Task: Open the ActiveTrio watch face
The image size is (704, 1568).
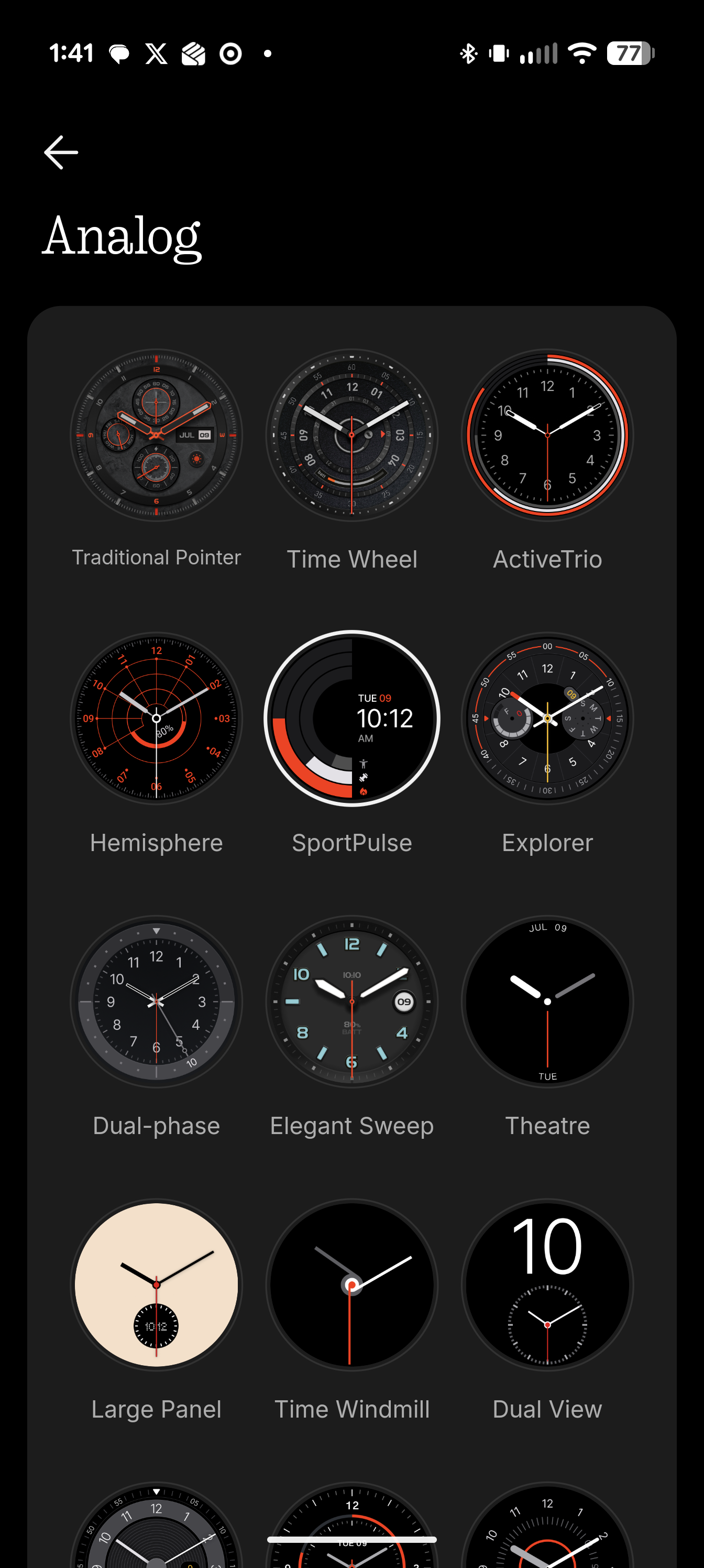Action: tap(547, 434)
